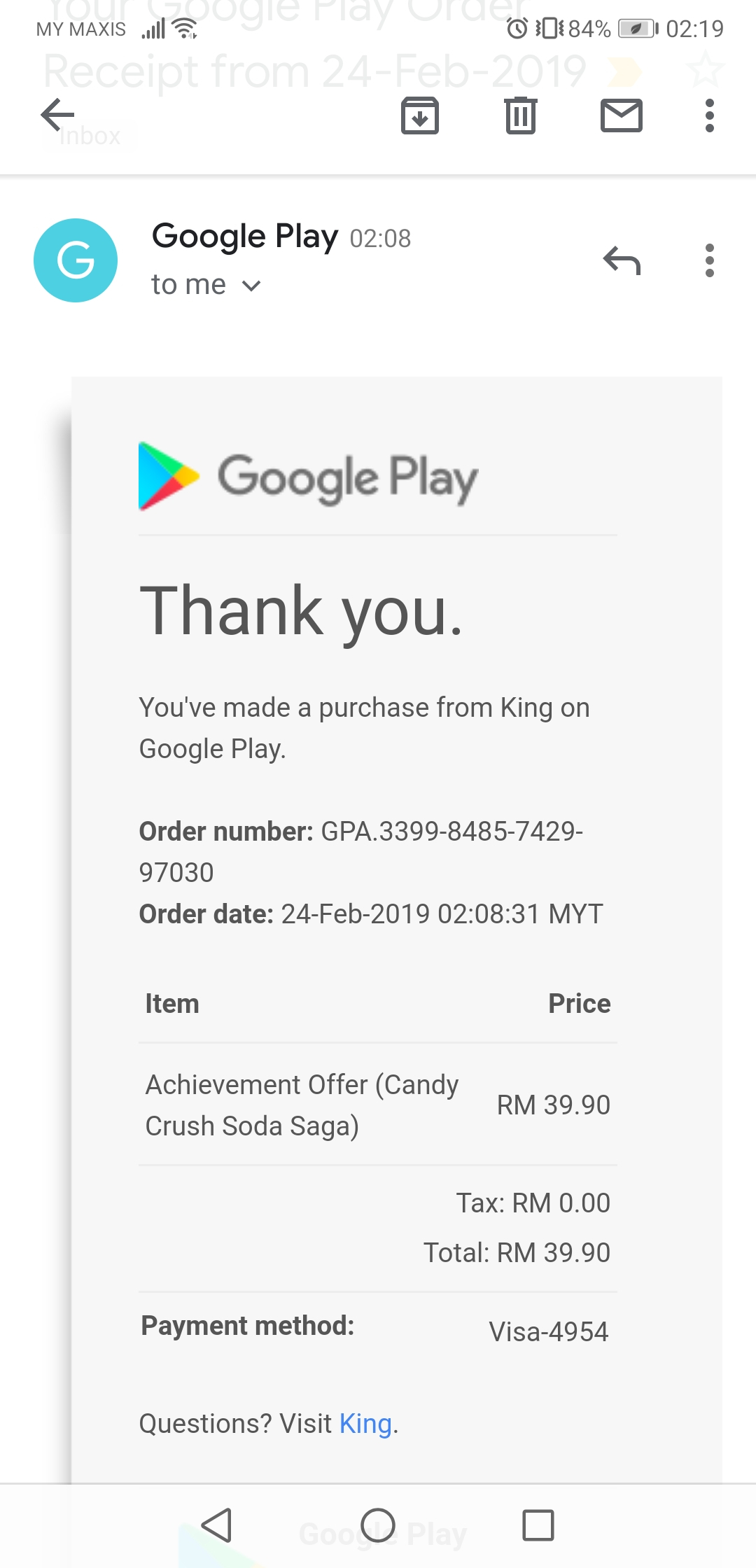Mark the email as unread

tap(621, 115)
